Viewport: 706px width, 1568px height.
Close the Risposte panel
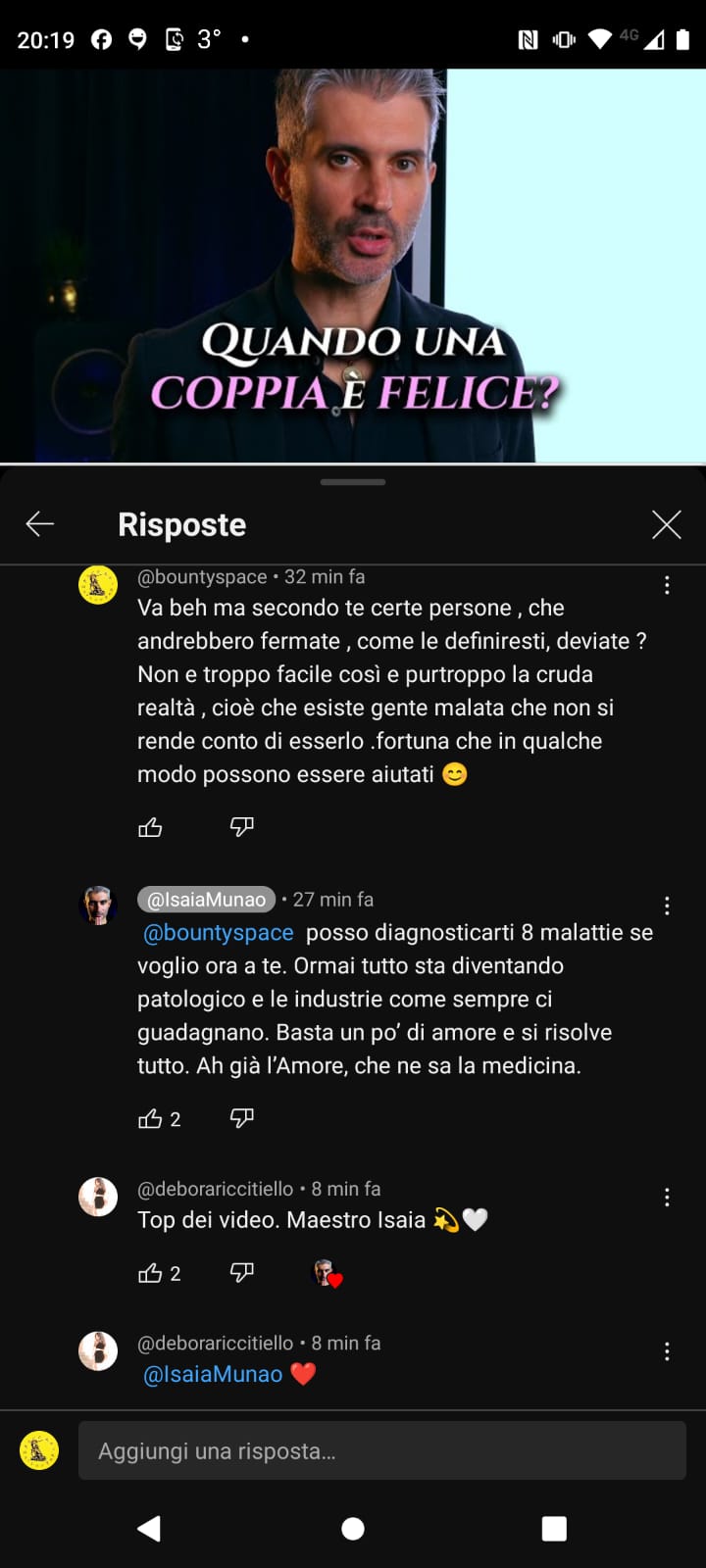pyautogui.click(x=667, y=524)
